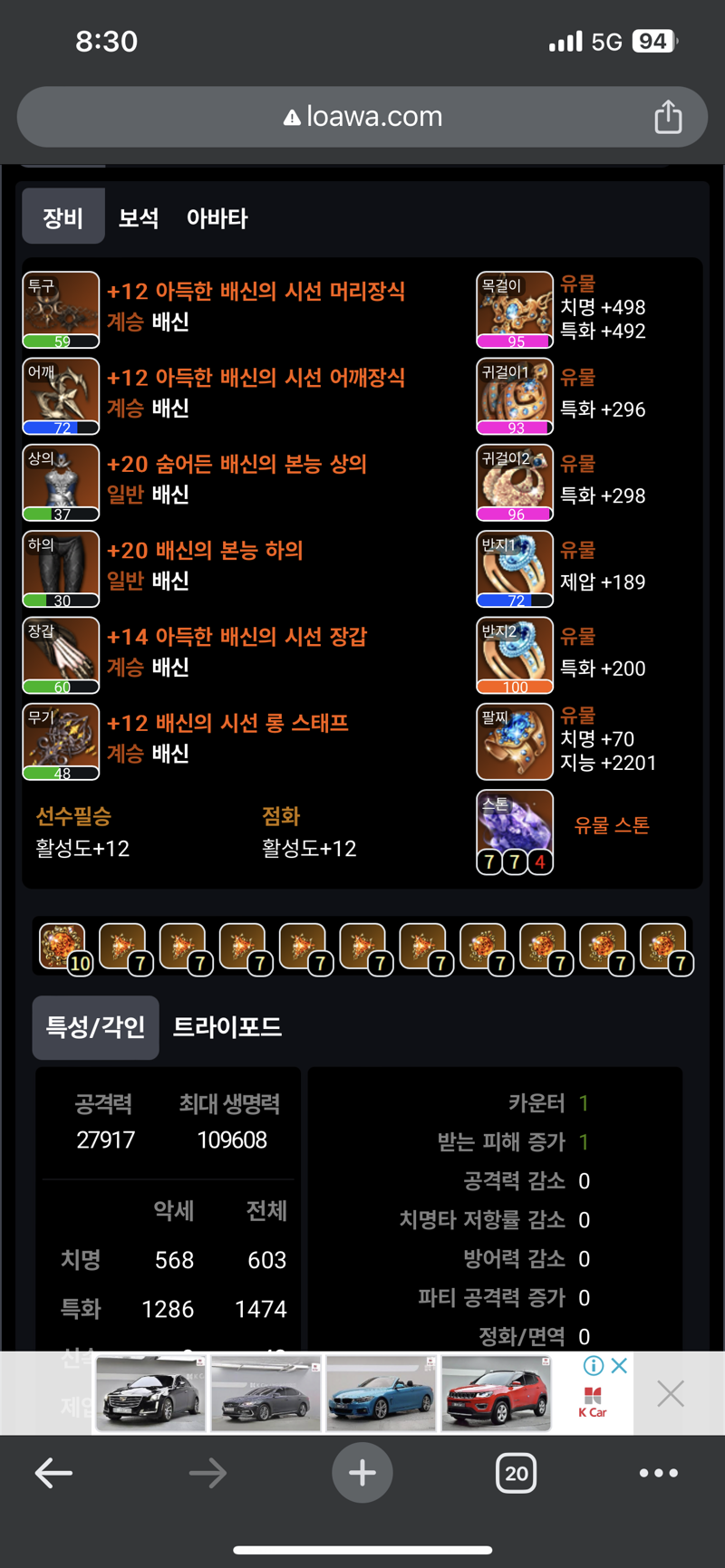Tap the 팔찌 bracelet icon
The width and height of the screenshot is (725, 1568).
pyautogui.click(x=515, y=741)
